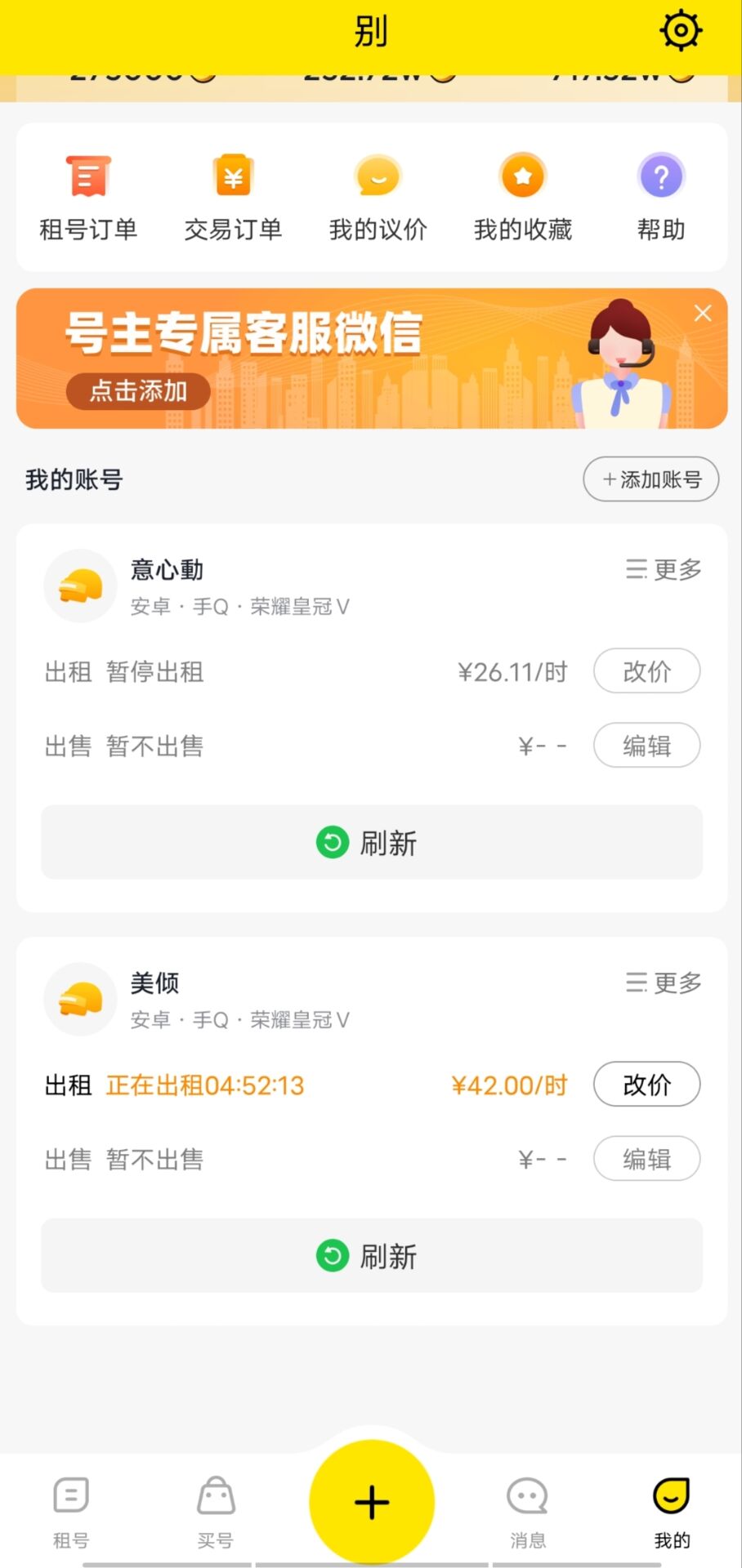This screenshot has width=742, height=1568.
Task: Switch to 买号 tab
Action: click(x=215, y=1511)
